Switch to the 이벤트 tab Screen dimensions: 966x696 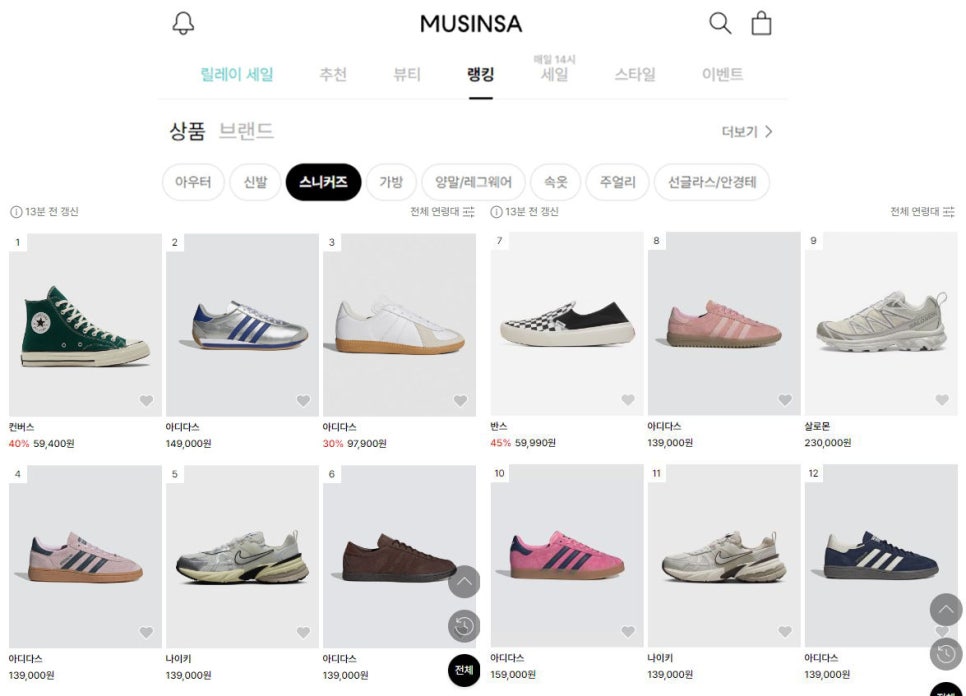coord(722,75)
